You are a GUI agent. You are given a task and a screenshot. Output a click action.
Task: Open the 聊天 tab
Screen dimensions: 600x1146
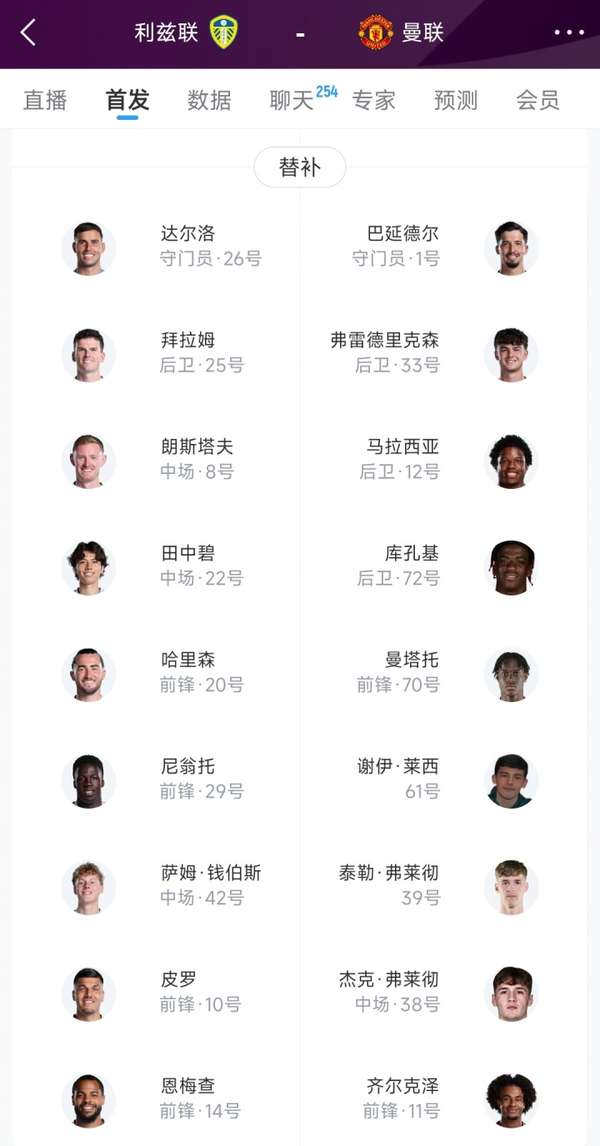coord(292,100)
